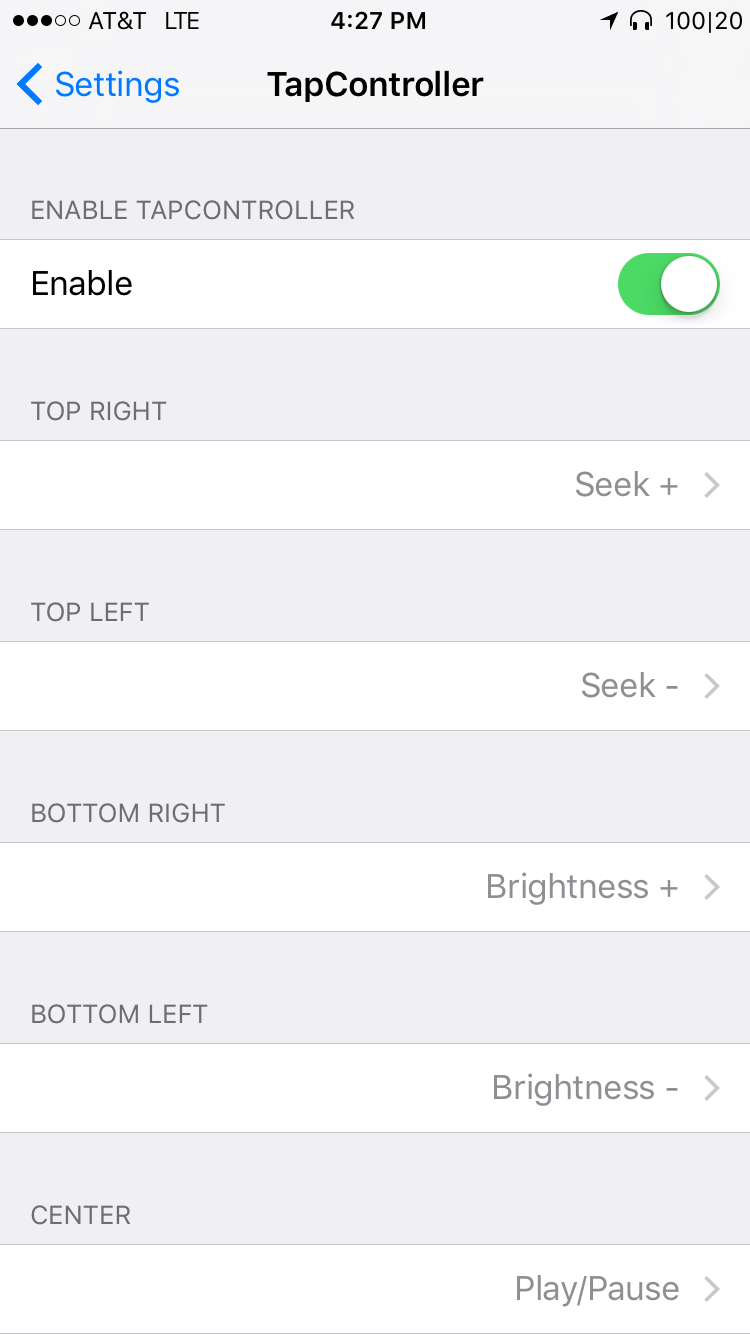Change the Bottom Left Brightness - action
750x1334 pixels.
pos(375,1088)
